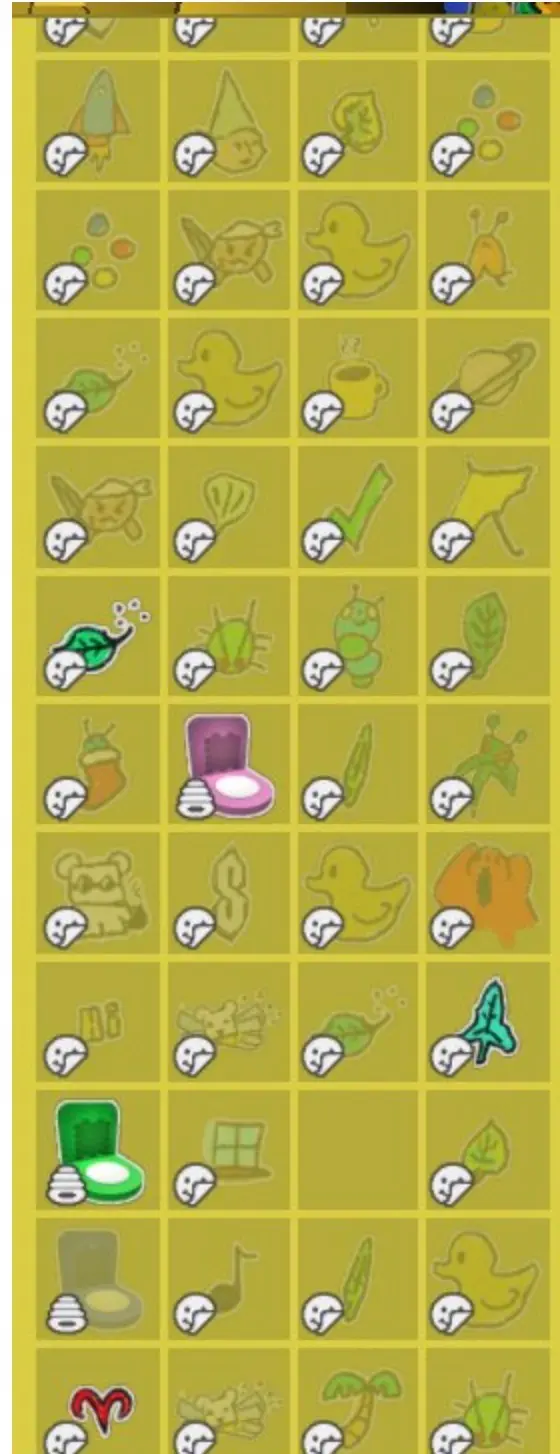Choose the steaming coffee mug sticker
The image size is (560, 1454).
click(358, 378)
